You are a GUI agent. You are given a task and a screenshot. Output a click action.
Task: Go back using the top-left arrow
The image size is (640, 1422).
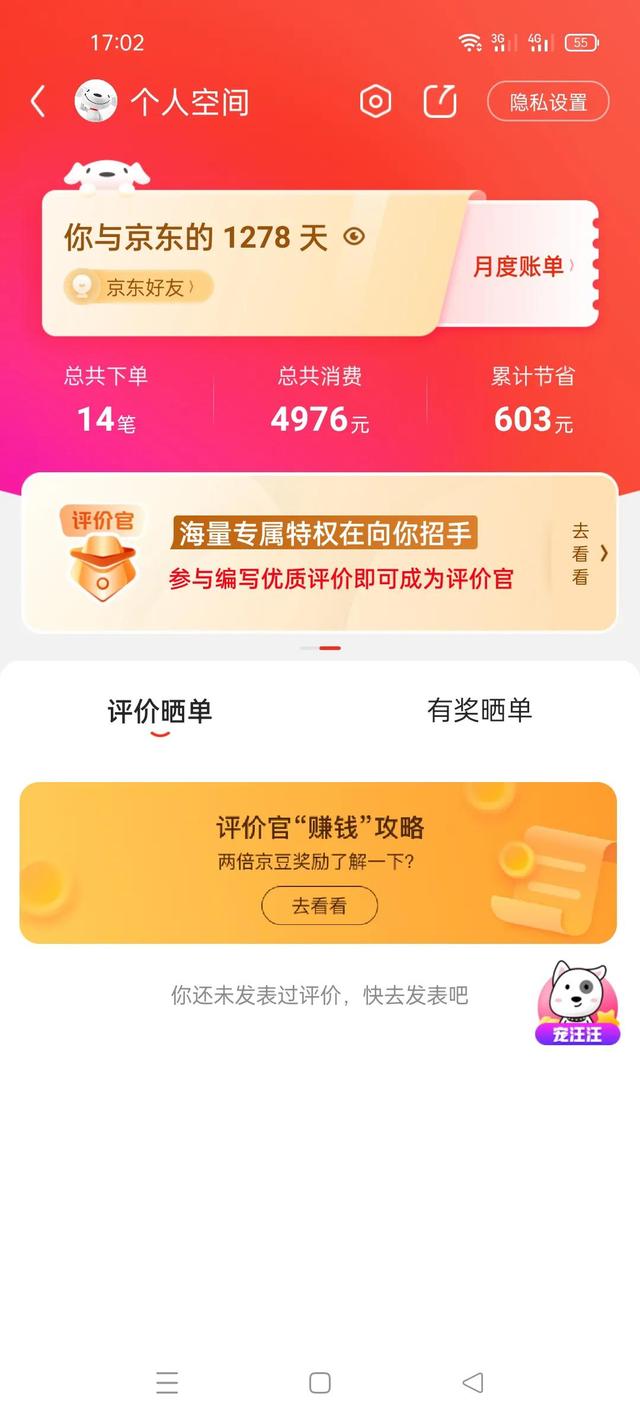coord(38,102)
